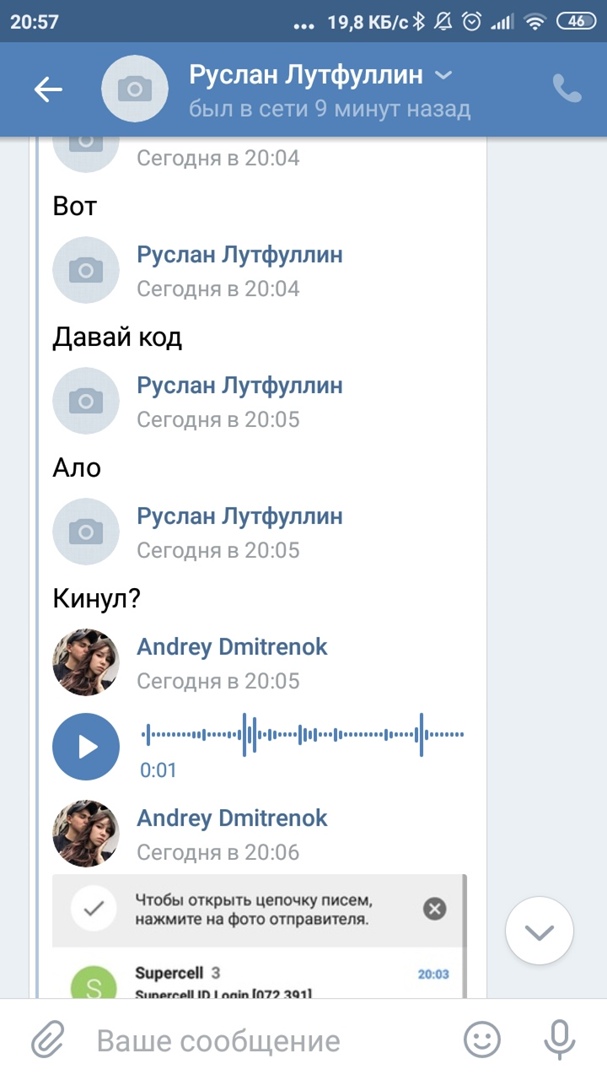Open the emoji picker
The image size is (607, 1080).
(x=482, y=1040)
